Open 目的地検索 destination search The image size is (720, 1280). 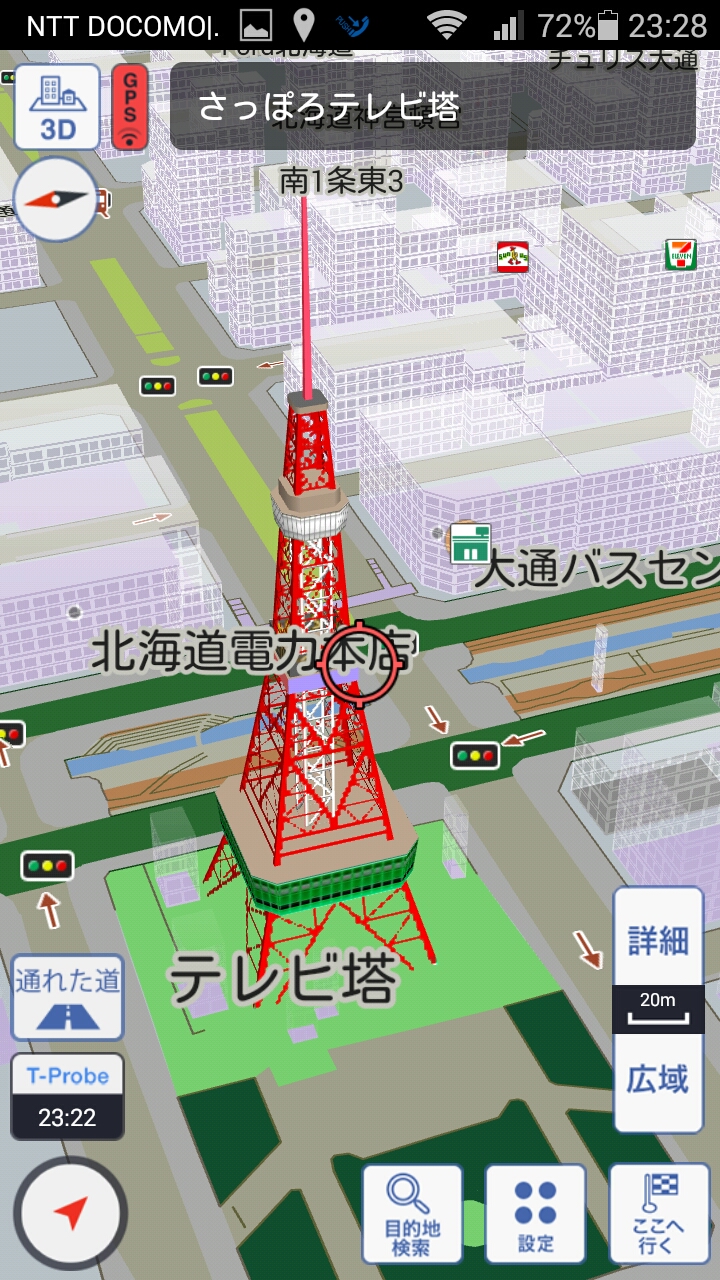pos(412,1213)
